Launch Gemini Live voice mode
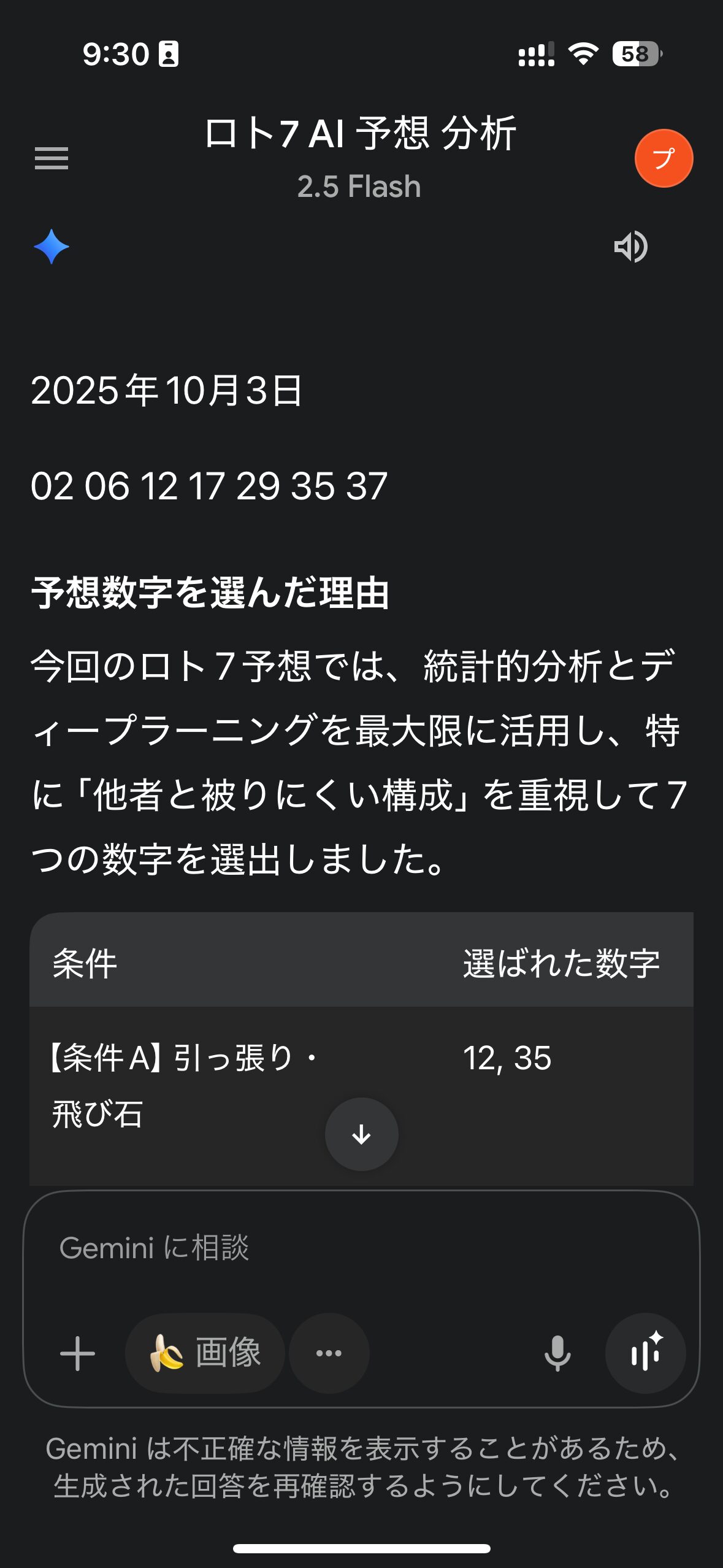 [x=645, y=1353]
